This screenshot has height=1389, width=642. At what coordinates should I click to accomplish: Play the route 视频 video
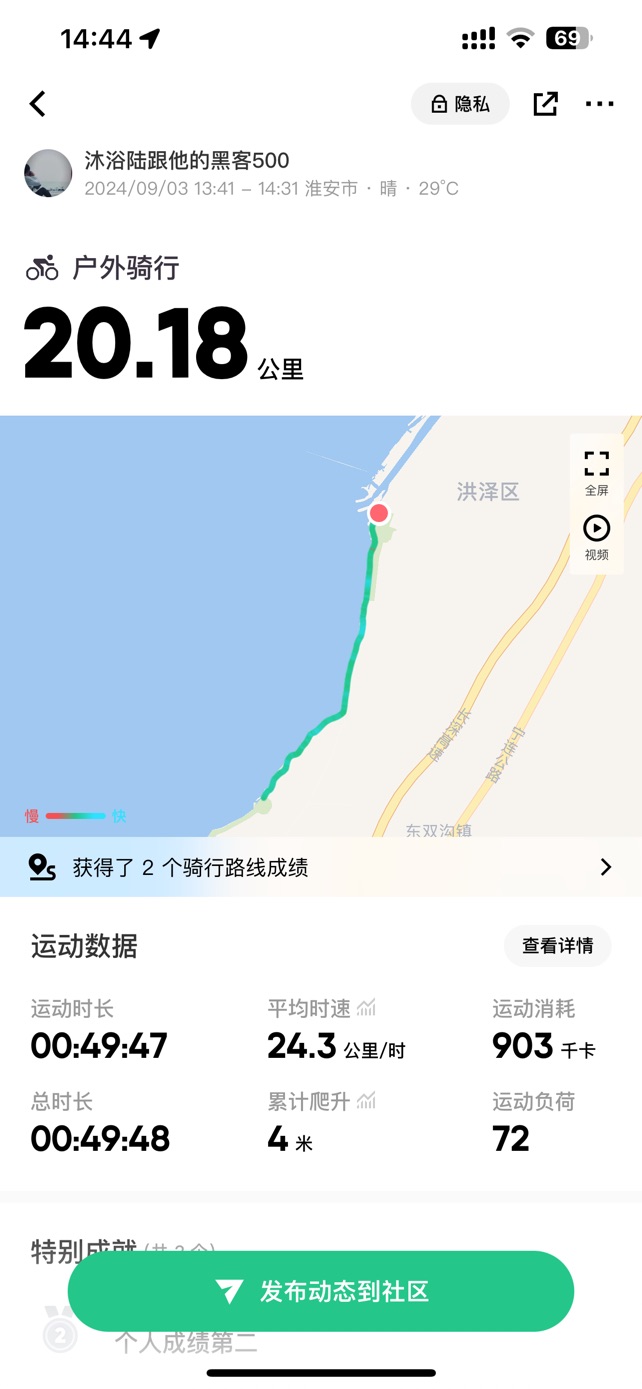[x=597, y=537]
